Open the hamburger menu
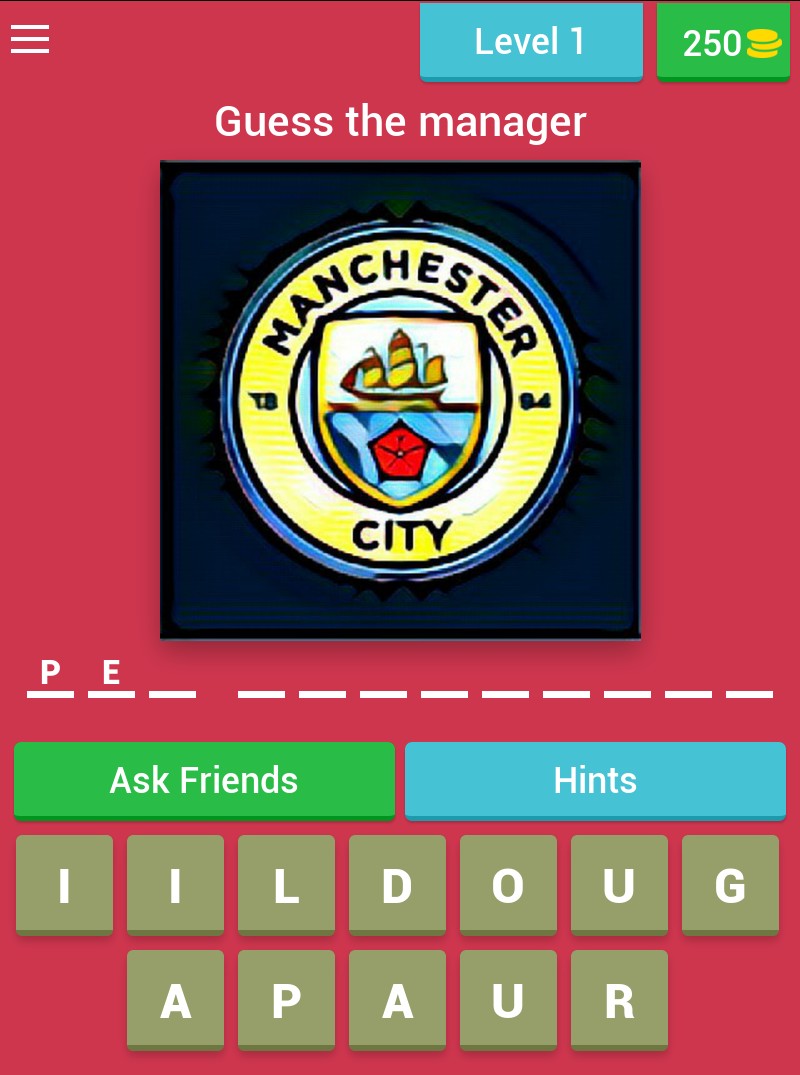The image size is (800, 1075). [30, 39]
